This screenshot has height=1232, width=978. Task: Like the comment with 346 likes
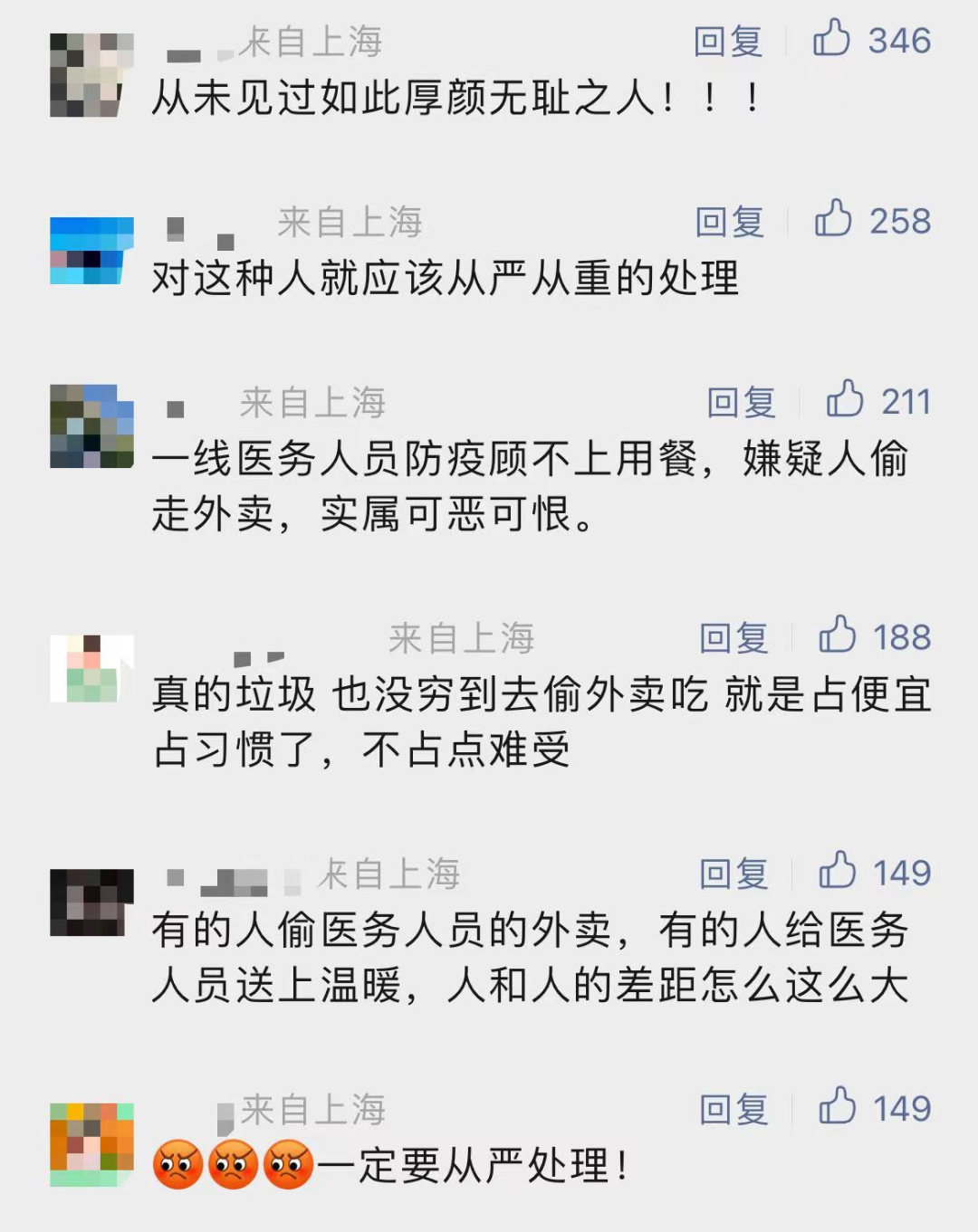pos(831,40)
